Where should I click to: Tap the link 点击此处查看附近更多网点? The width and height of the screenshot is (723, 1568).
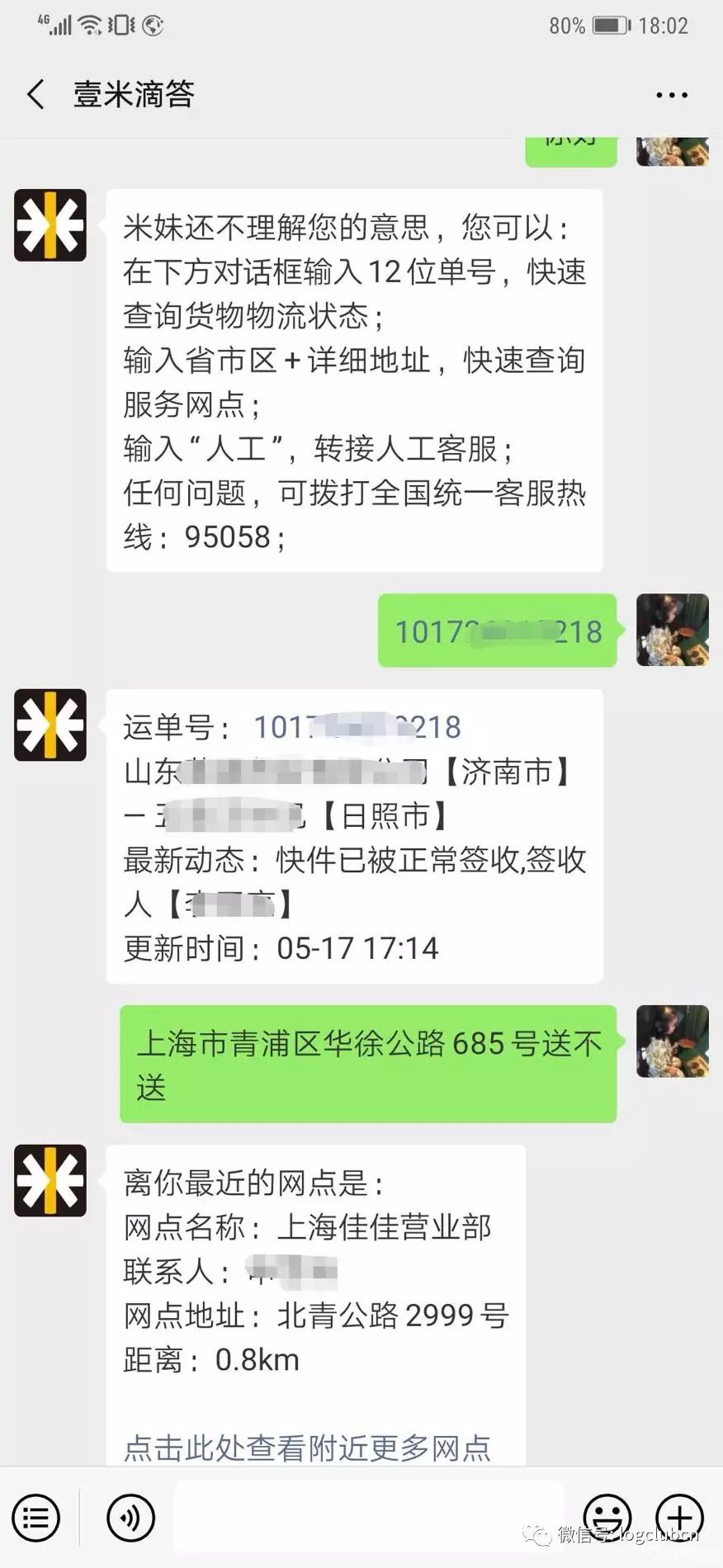point(307,1448)
